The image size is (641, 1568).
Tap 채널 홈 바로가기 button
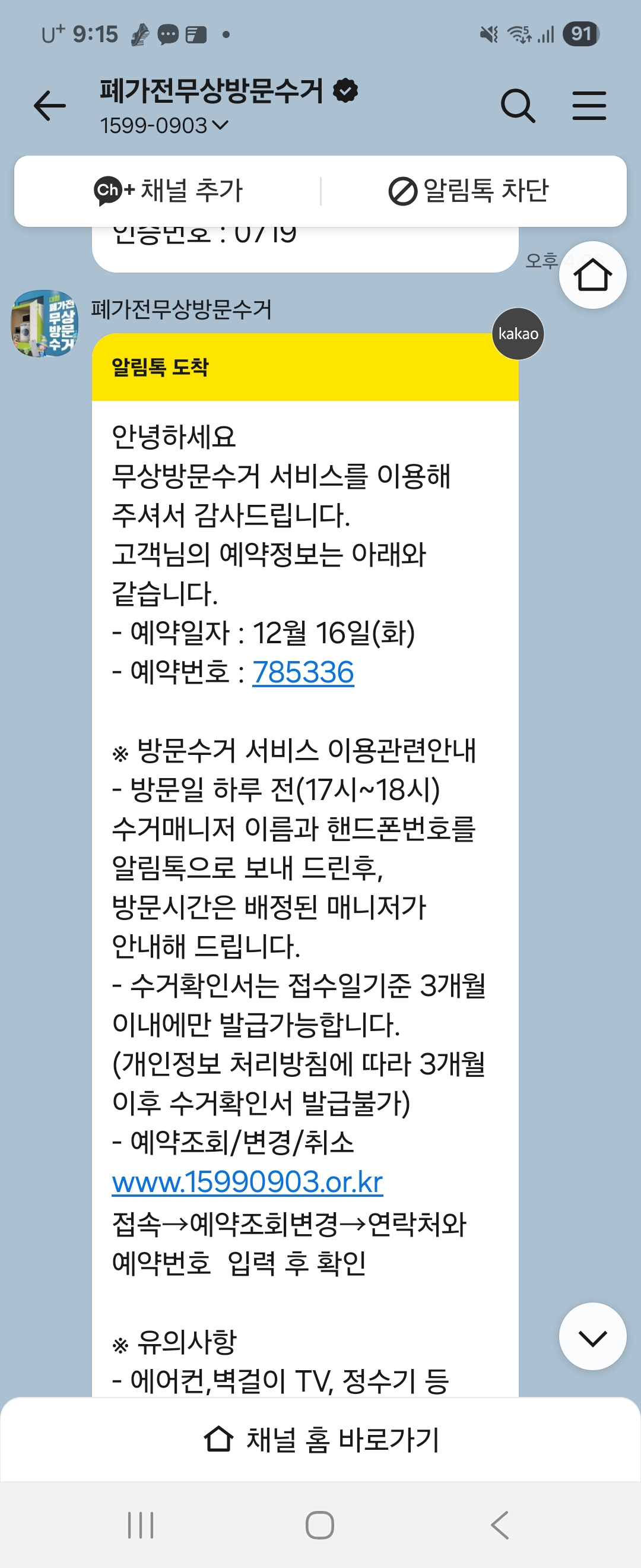pyautogui.click(x=320, y=1440)
